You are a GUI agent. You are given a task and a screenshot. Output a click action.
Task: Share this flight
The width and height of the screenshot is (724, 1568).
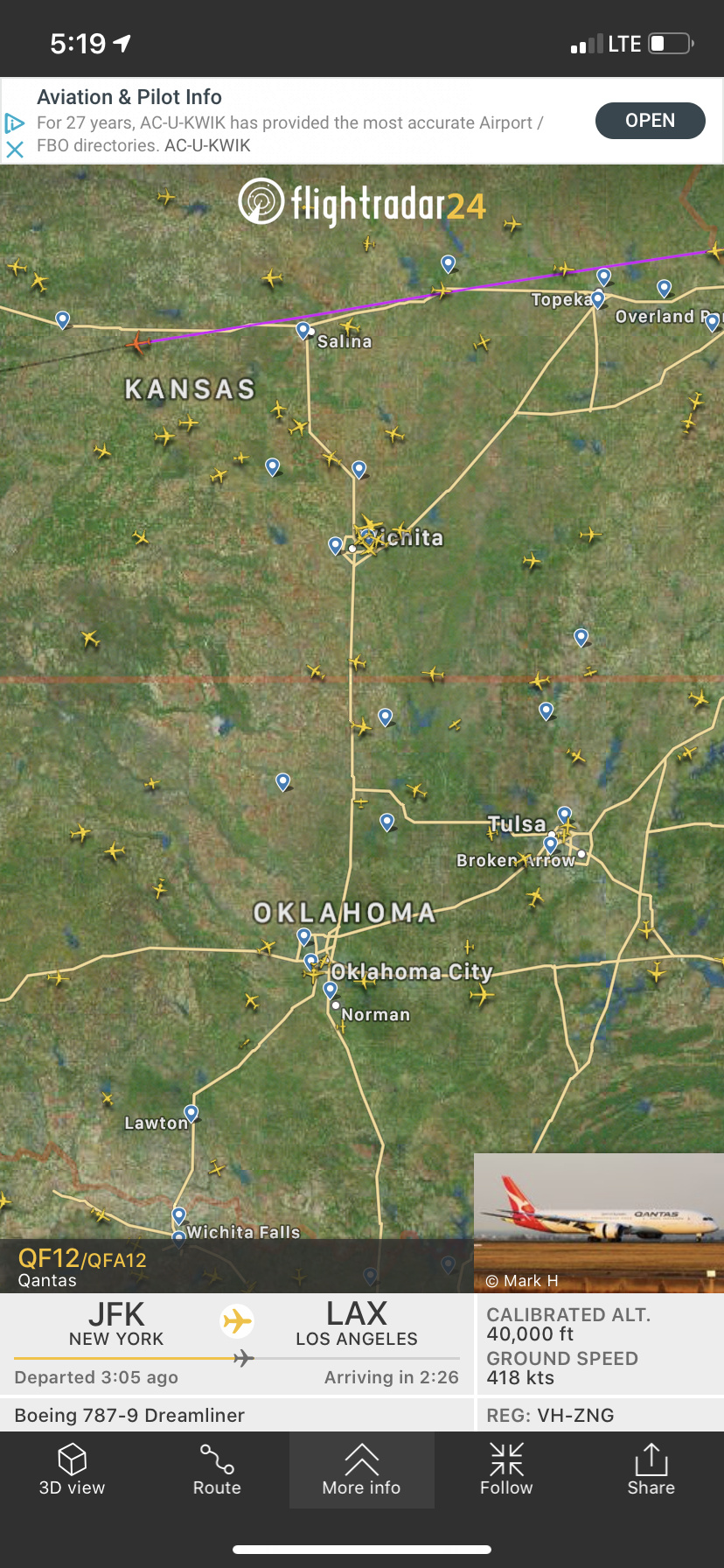pyautogui.click(x=651, y=1470)
